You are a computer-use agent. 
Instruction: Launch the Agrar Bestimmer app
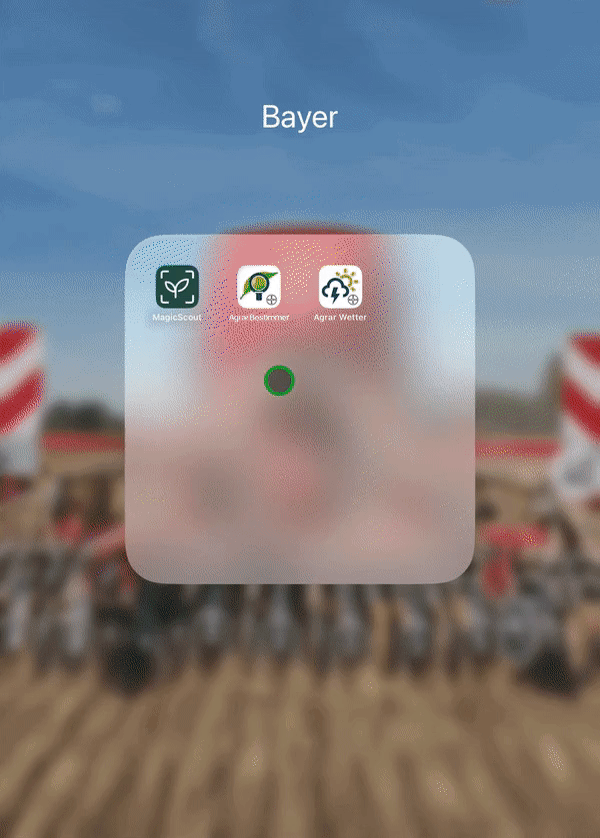[259, 287]
